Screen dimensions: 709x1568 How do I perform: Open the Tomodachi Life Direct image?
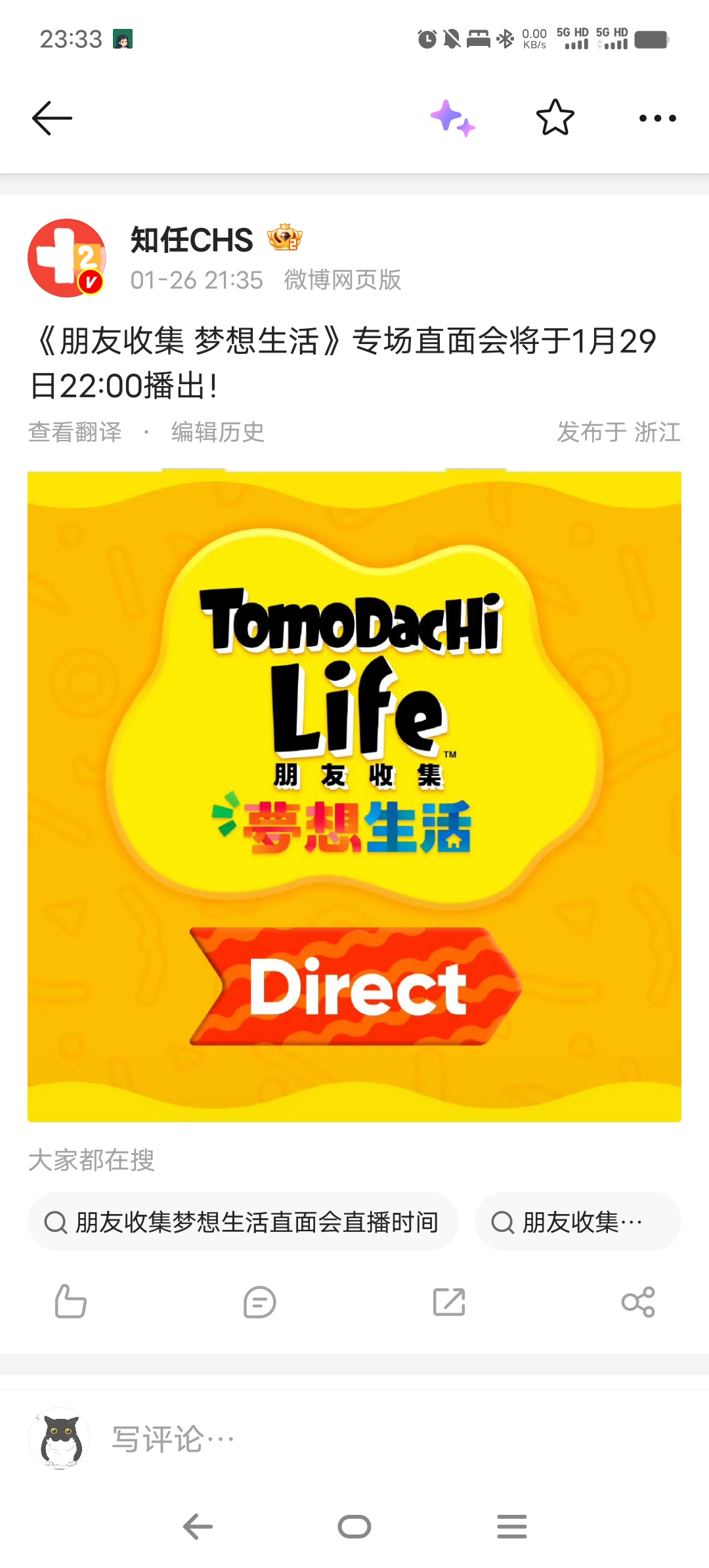click(354, 796)
